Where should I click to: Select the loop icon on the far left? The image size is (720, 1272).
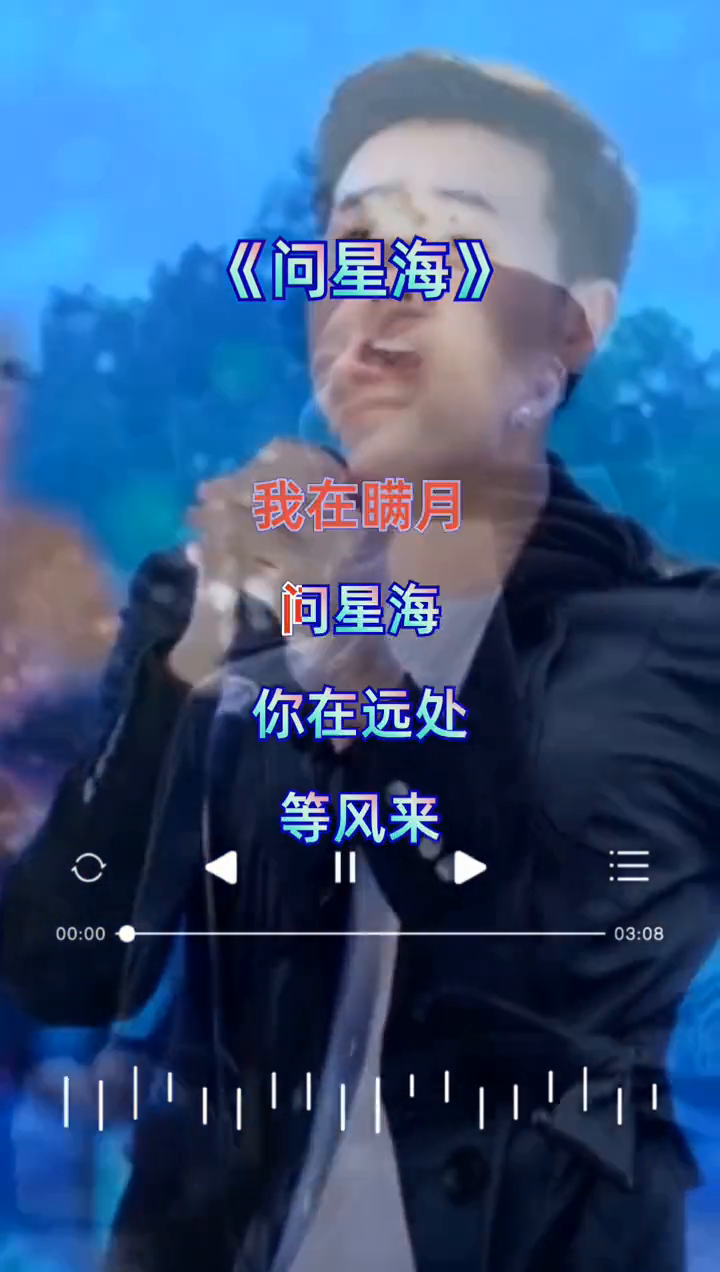pyautogui.click(x=88, y=868)
